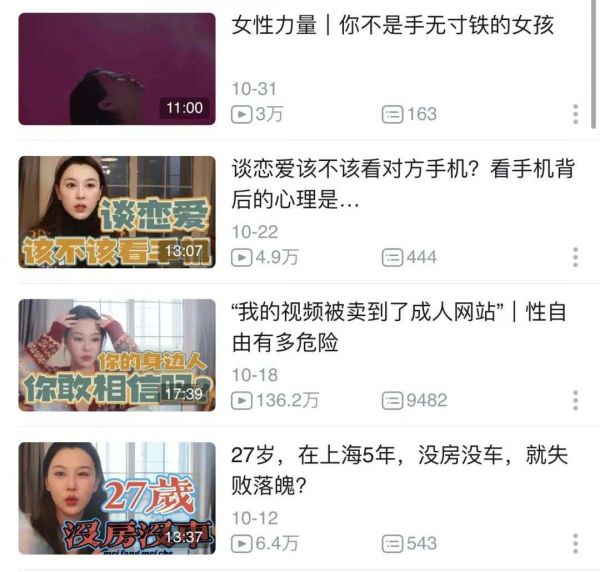The height and width of the screenshot is (572, 600).
Task: Open the 27岁,在上海5年 video
Action: pyautogui.click(x=117, y=498)
